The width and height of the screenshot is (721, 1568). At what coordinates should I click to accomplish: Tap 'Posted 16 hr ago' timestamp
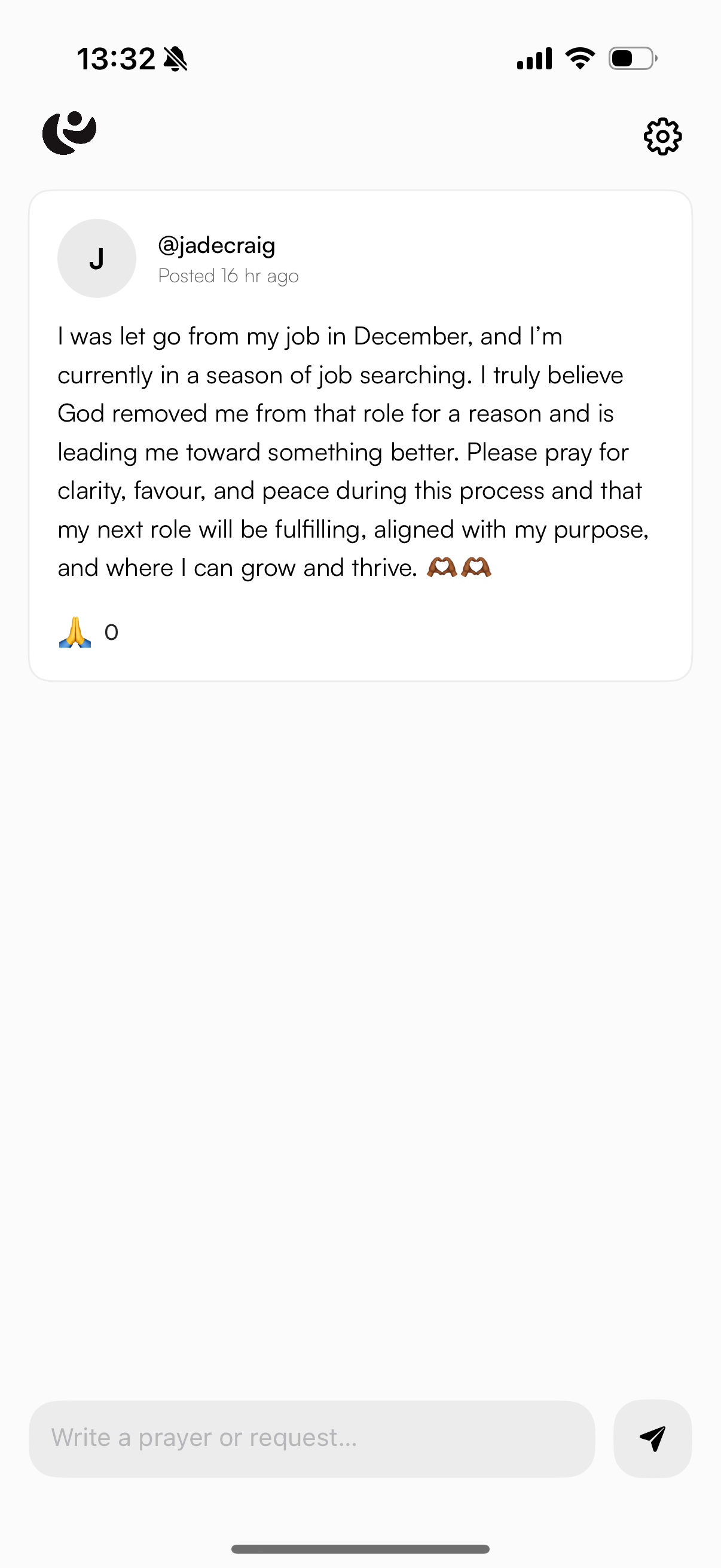tap(228, 275)
